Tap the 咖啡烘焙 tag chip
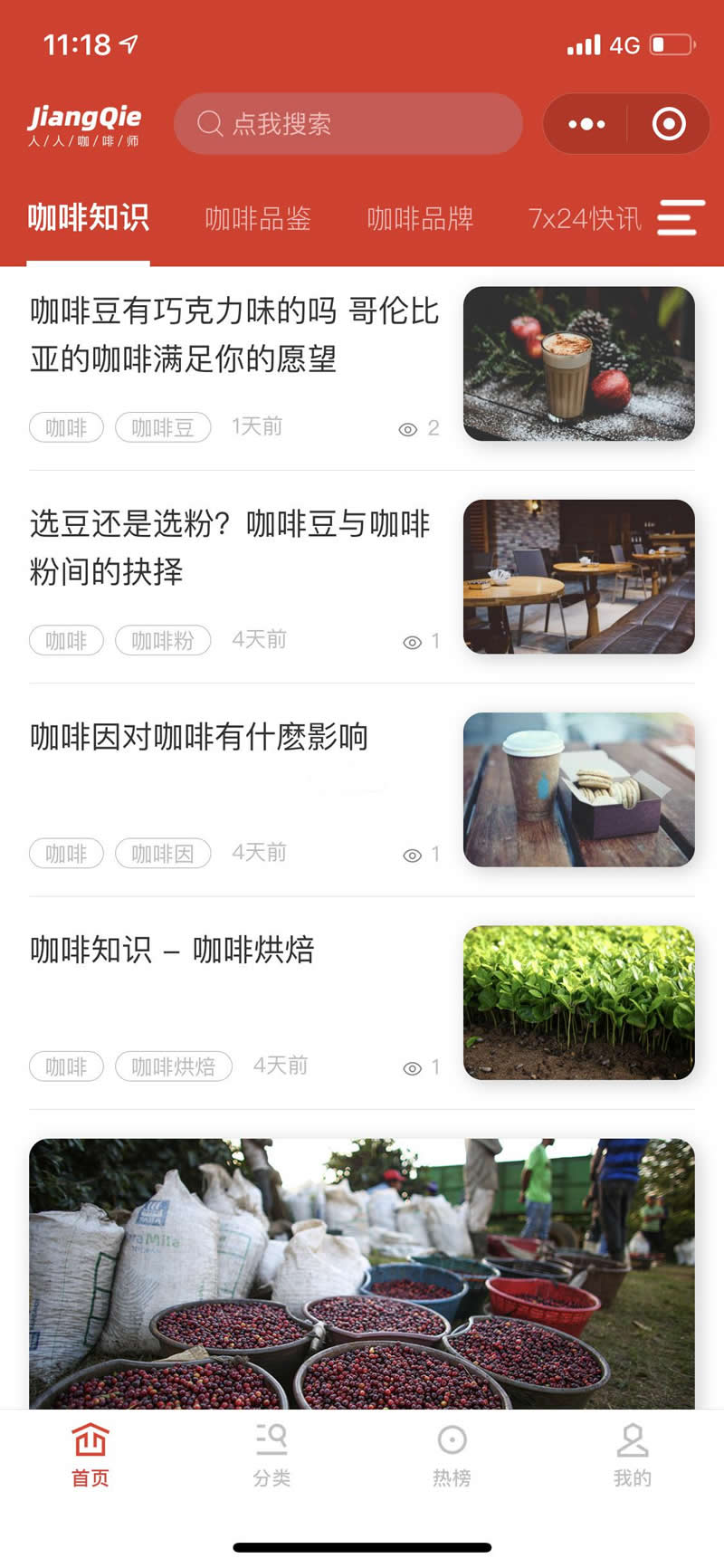 pos(174,1066)
